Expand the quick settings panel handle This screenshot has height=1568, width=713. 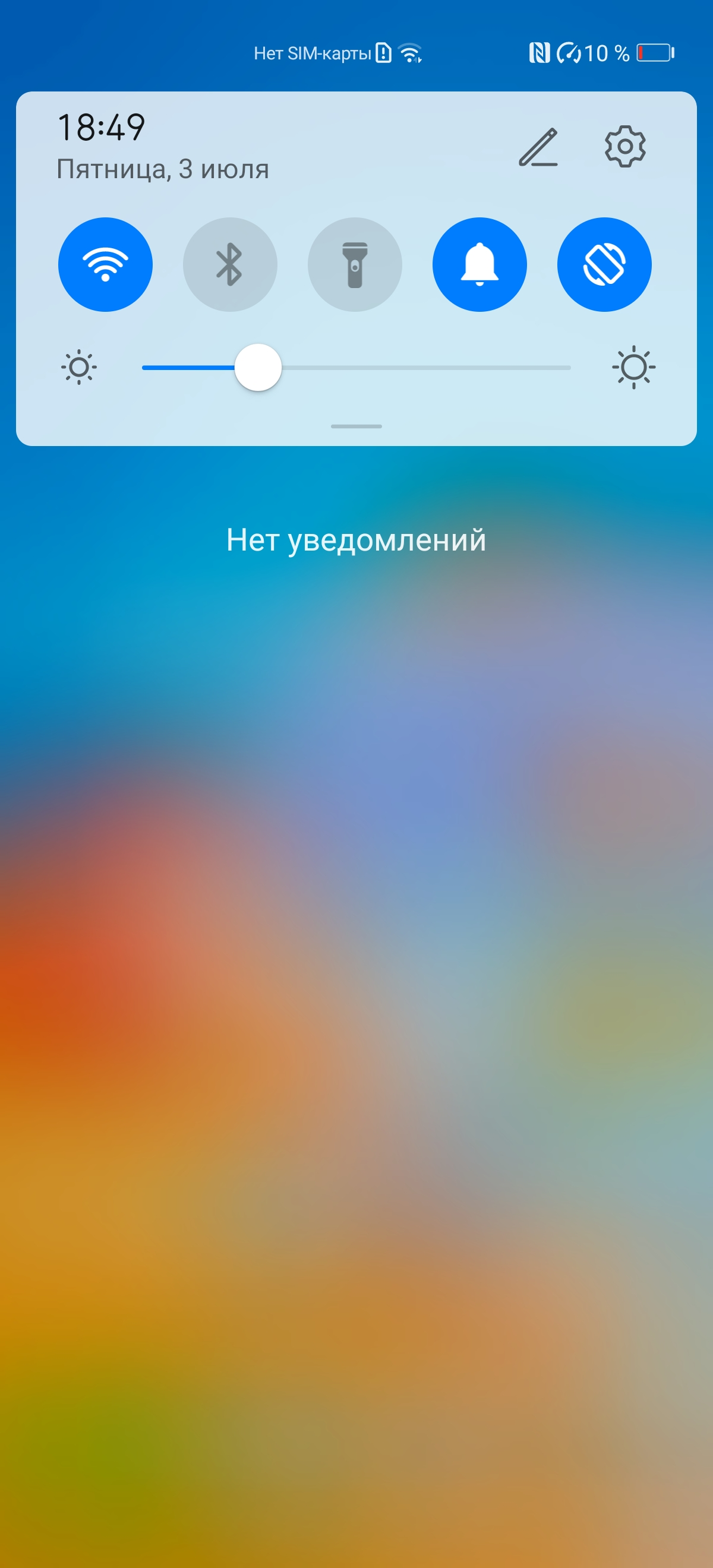pos(356,426)
